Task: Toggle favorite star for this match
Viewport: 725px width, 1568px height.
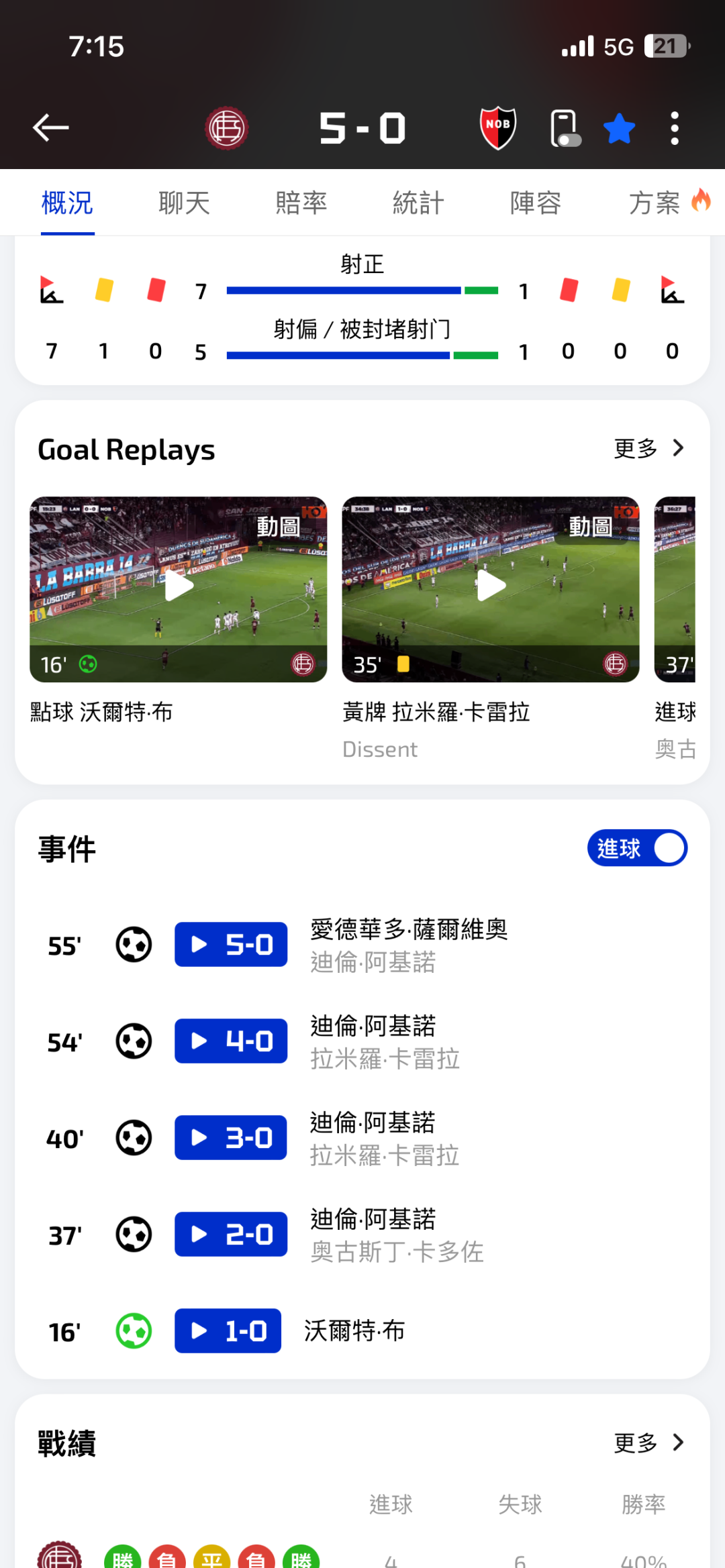Action: tap(619, 128)
